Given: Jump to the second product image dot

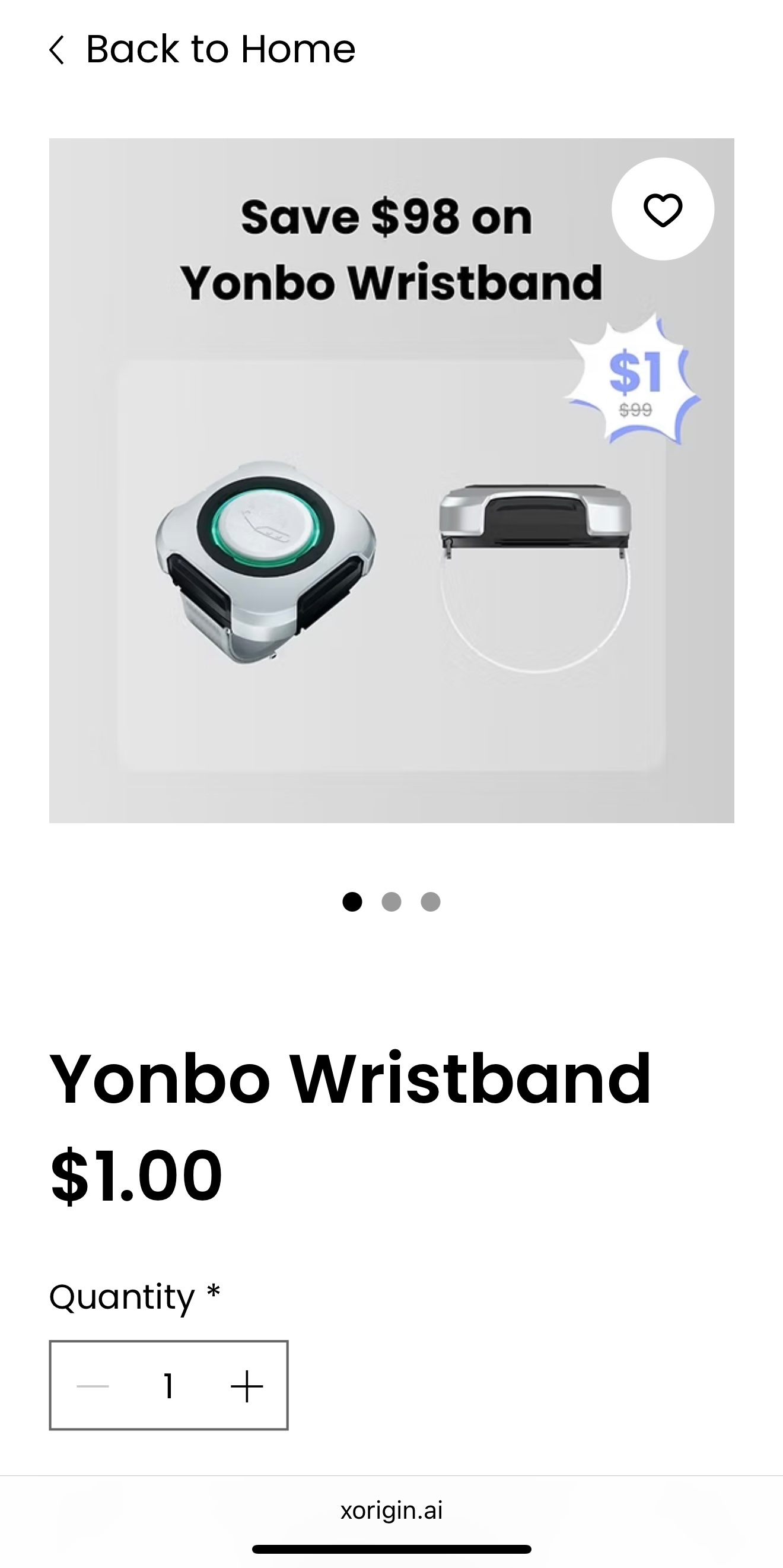Looking at the screenshot, I should coord(391,902).
